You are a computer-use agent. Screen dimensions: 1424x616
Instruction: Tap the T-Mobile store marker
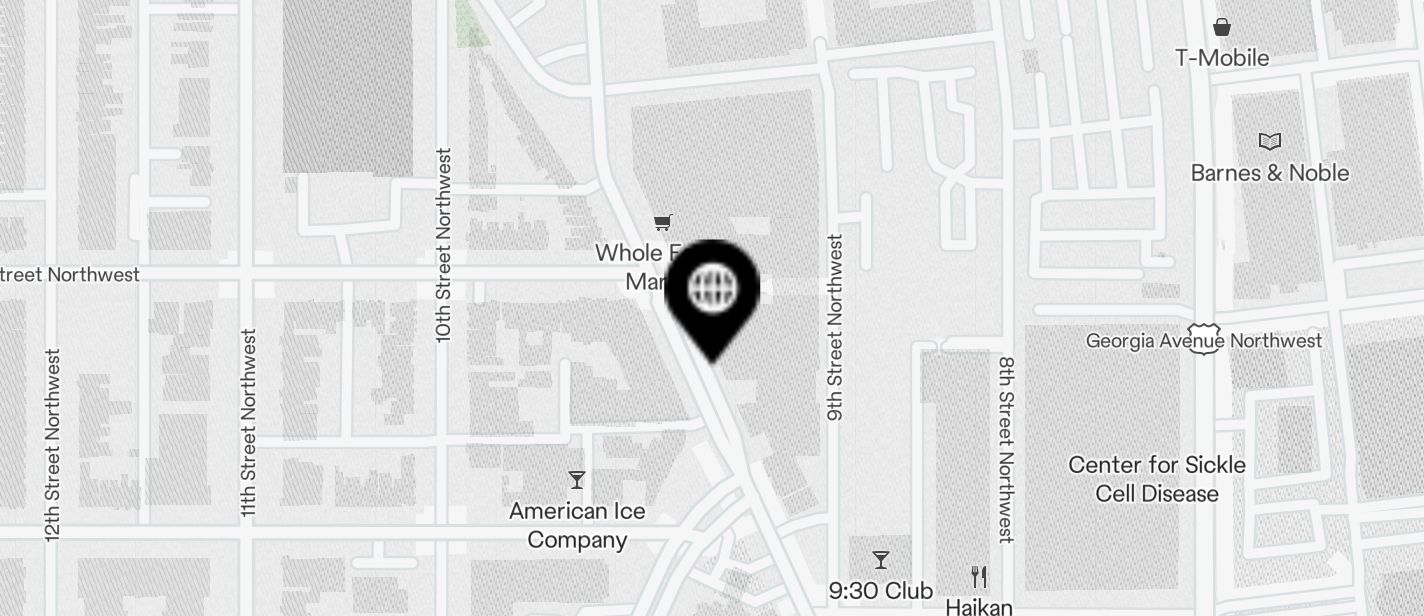(1221, 27)
